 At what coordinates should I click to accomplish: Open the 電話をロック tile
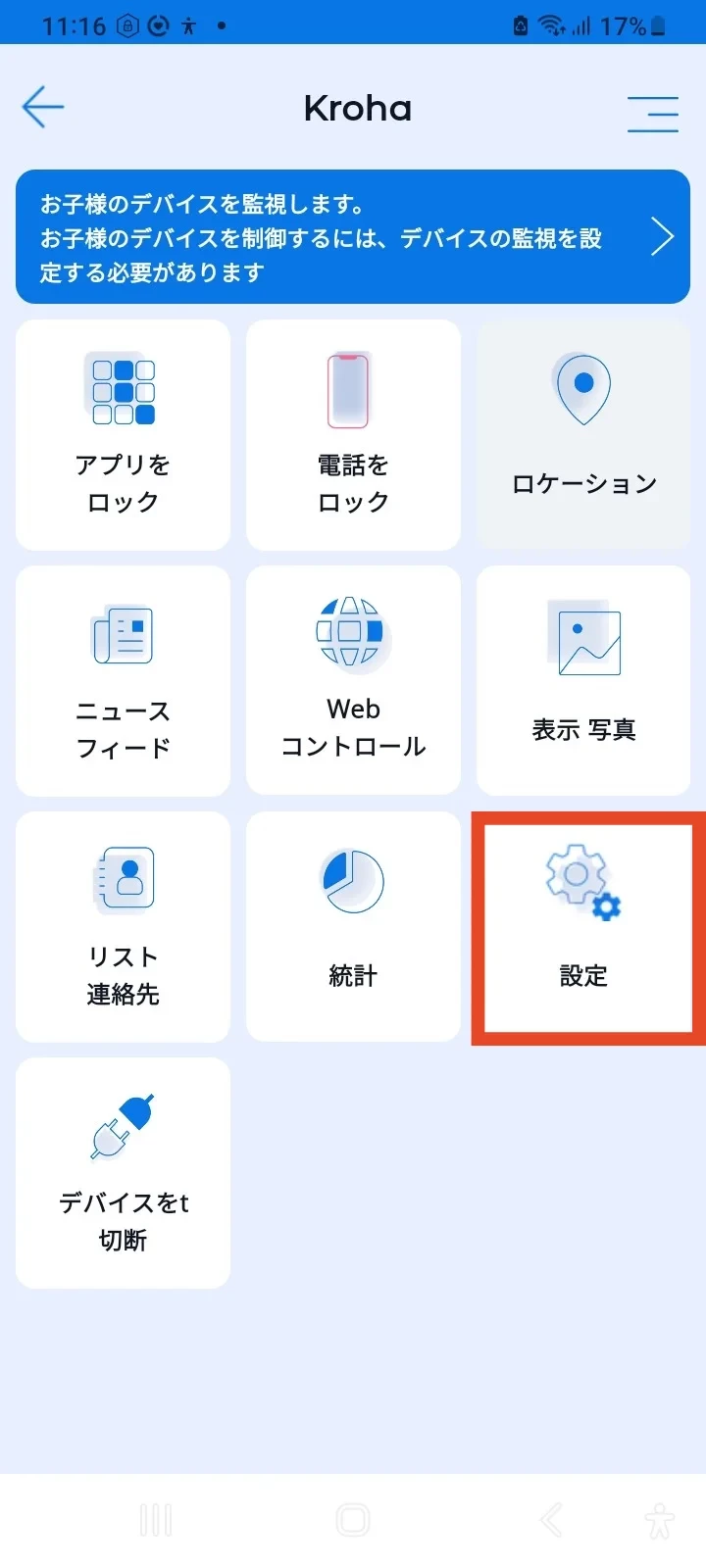point(353,435)
